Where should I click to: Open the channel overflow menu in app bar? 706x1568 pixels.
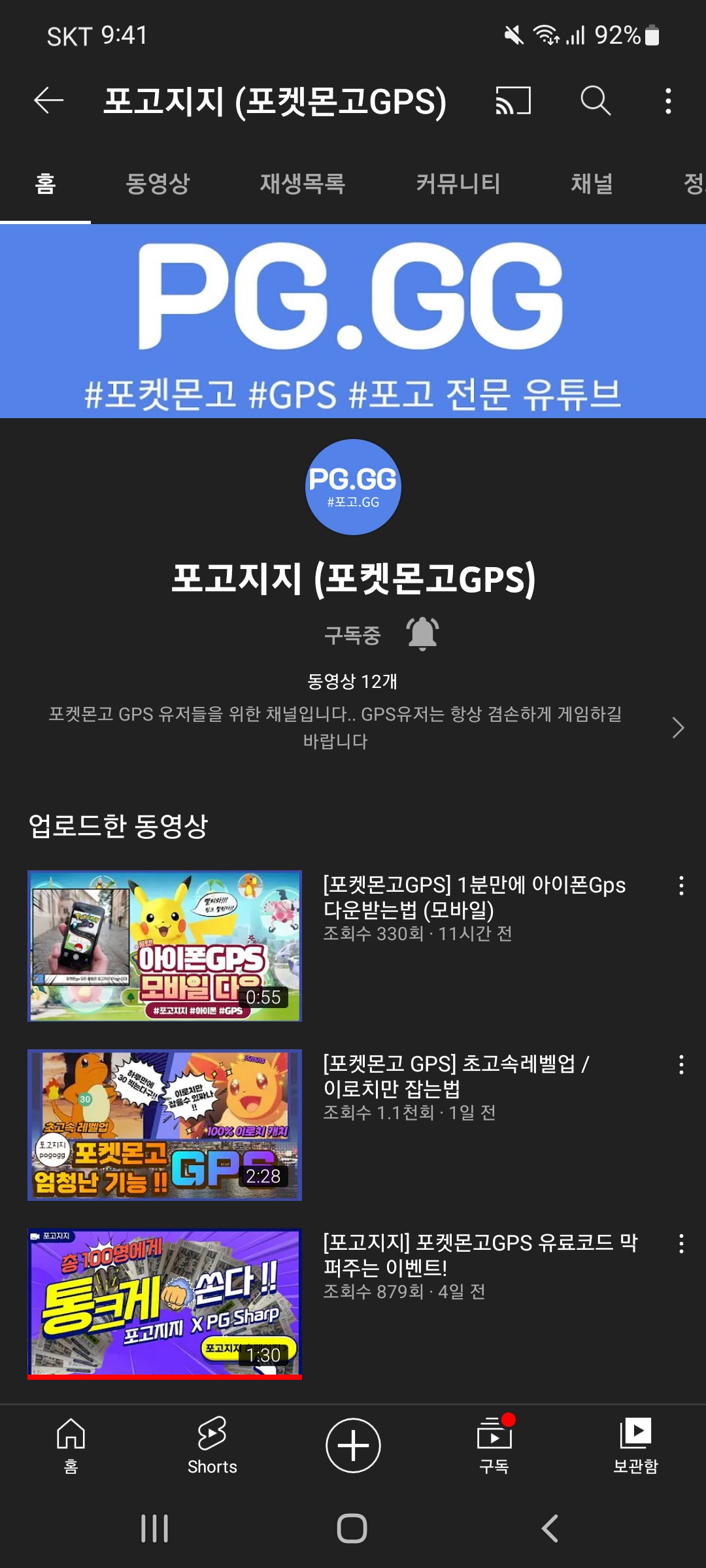(668, 101)
